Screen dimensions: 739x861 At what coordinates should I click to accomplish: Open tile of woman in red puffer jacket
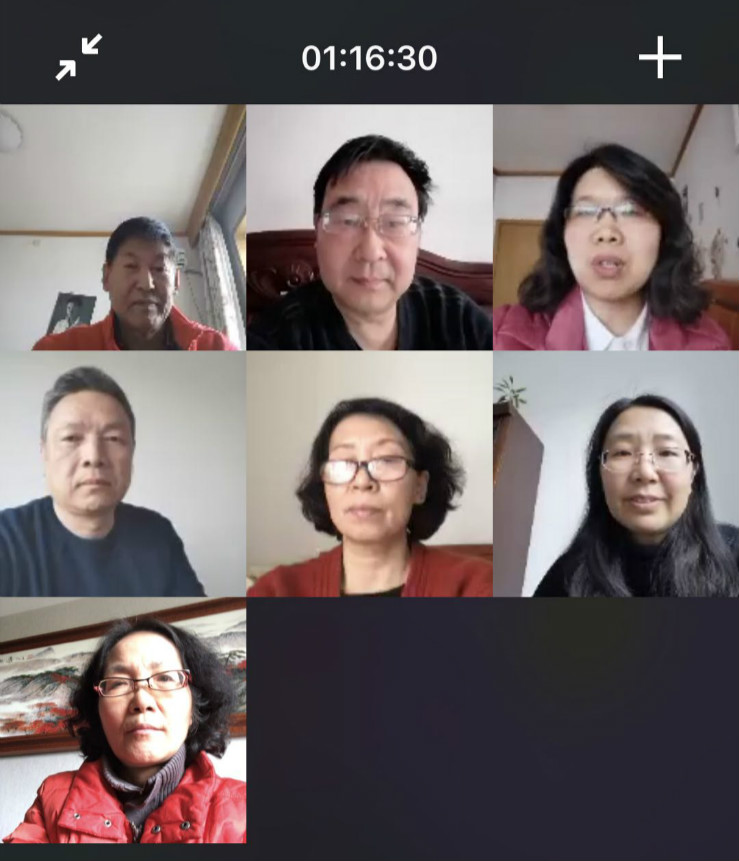click(123, 720)
